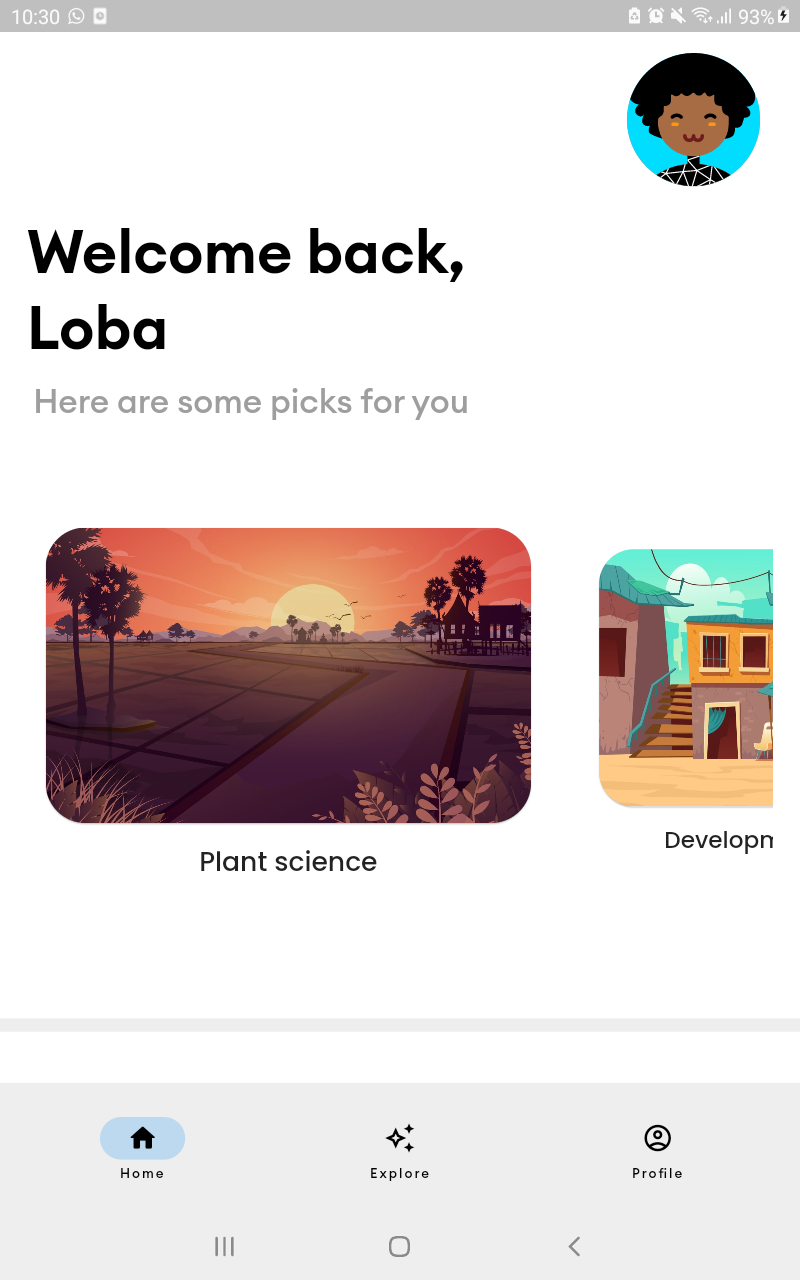Tap the system back button

tap(574, 1246)
